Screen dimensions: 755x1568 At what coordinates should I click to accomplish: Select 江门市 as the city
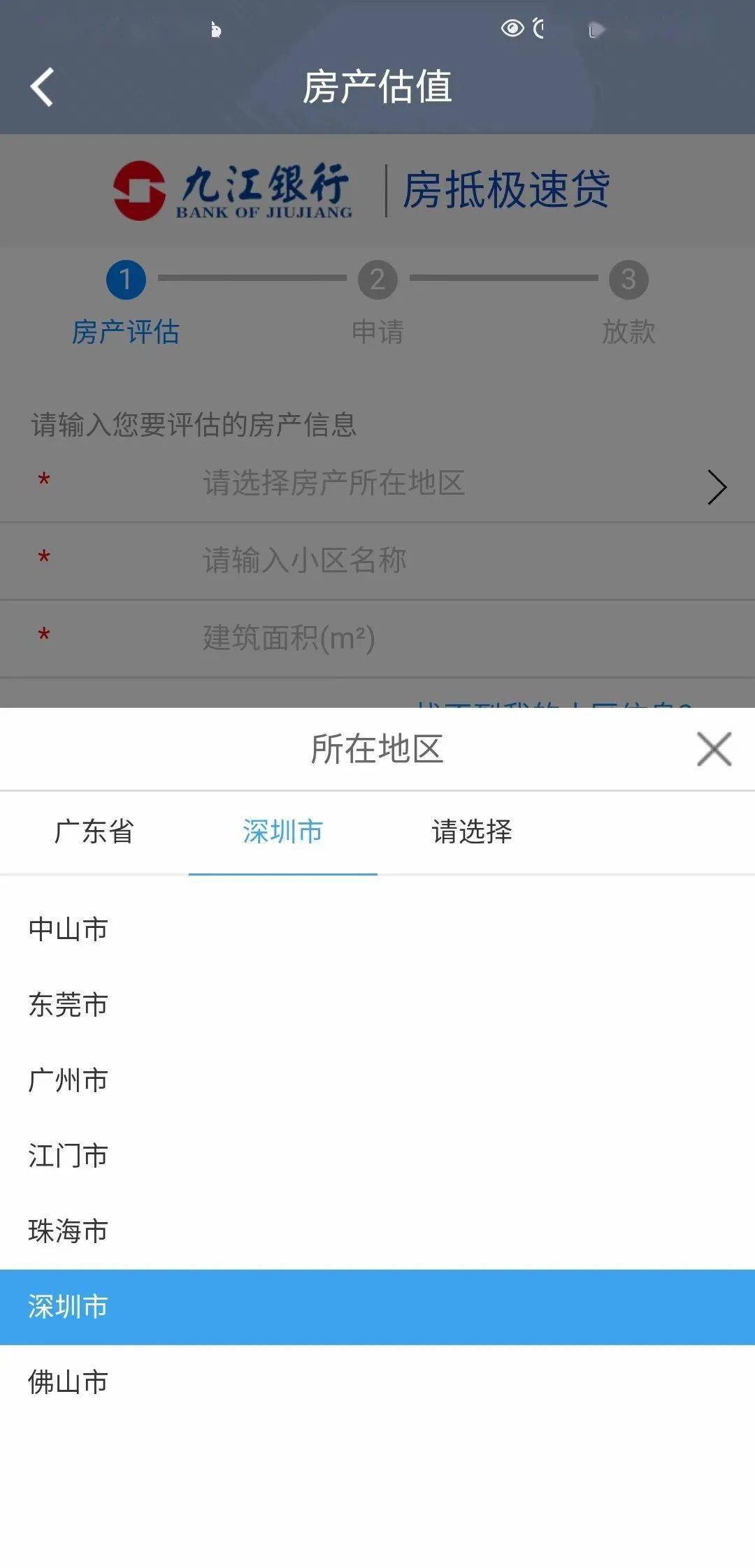[377, 1156]
